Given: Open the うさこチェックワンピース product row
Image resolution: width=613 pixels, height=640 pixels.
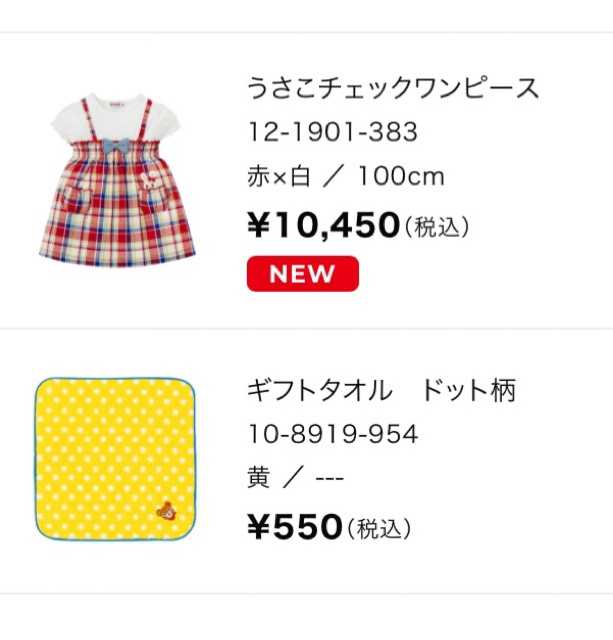Looking at the screenshot, I should click(x=392, y=88).
